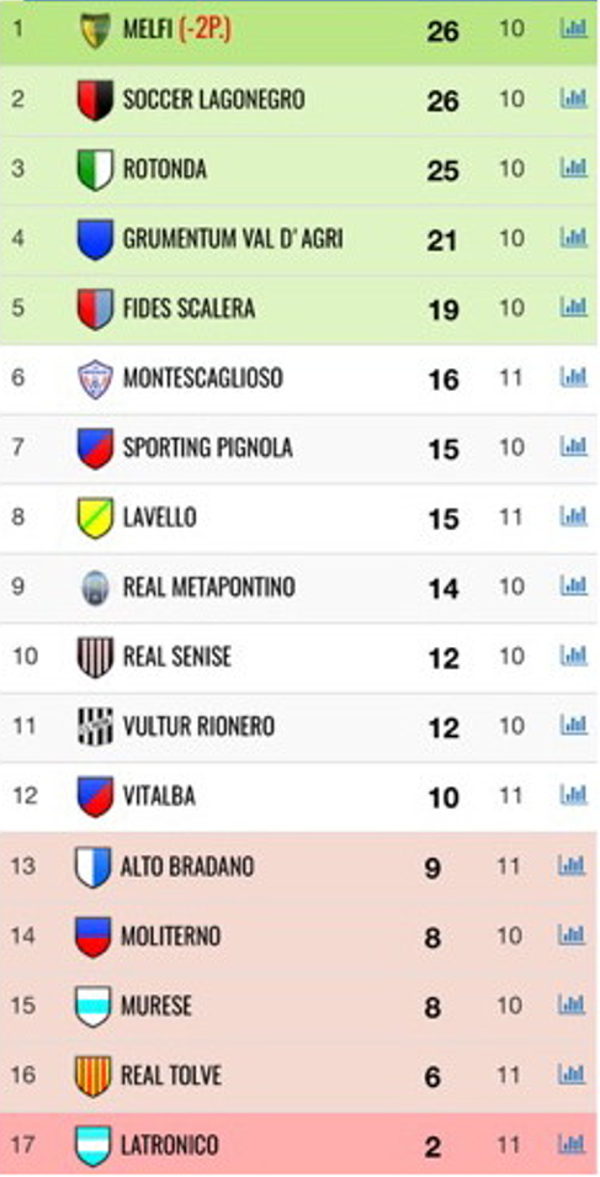Image resolution: width=600 pixels, height=1177 pixels.
Task: Open the Melfi team row
Action: coord(299,32)
